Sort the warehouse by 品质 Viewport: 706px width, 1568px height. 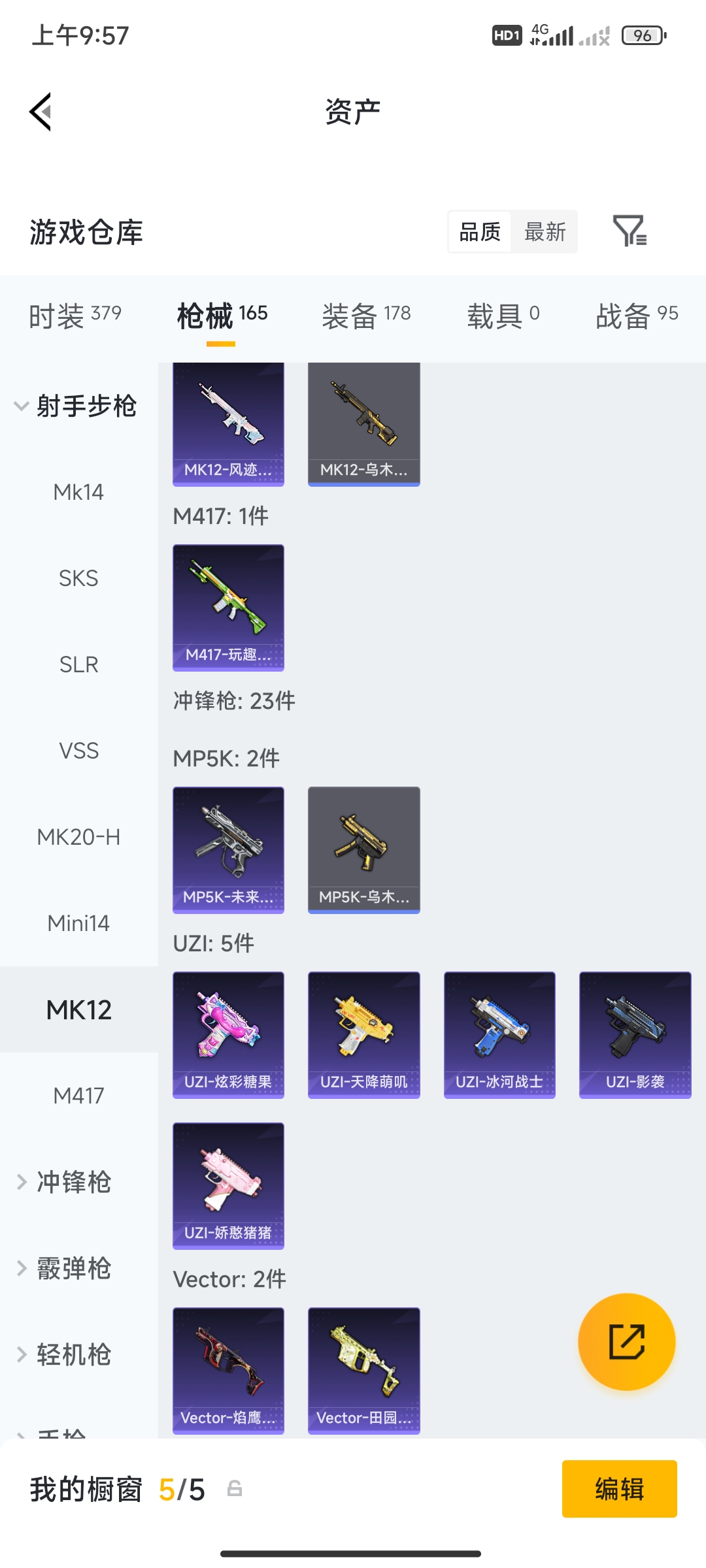tap(480, 232)
